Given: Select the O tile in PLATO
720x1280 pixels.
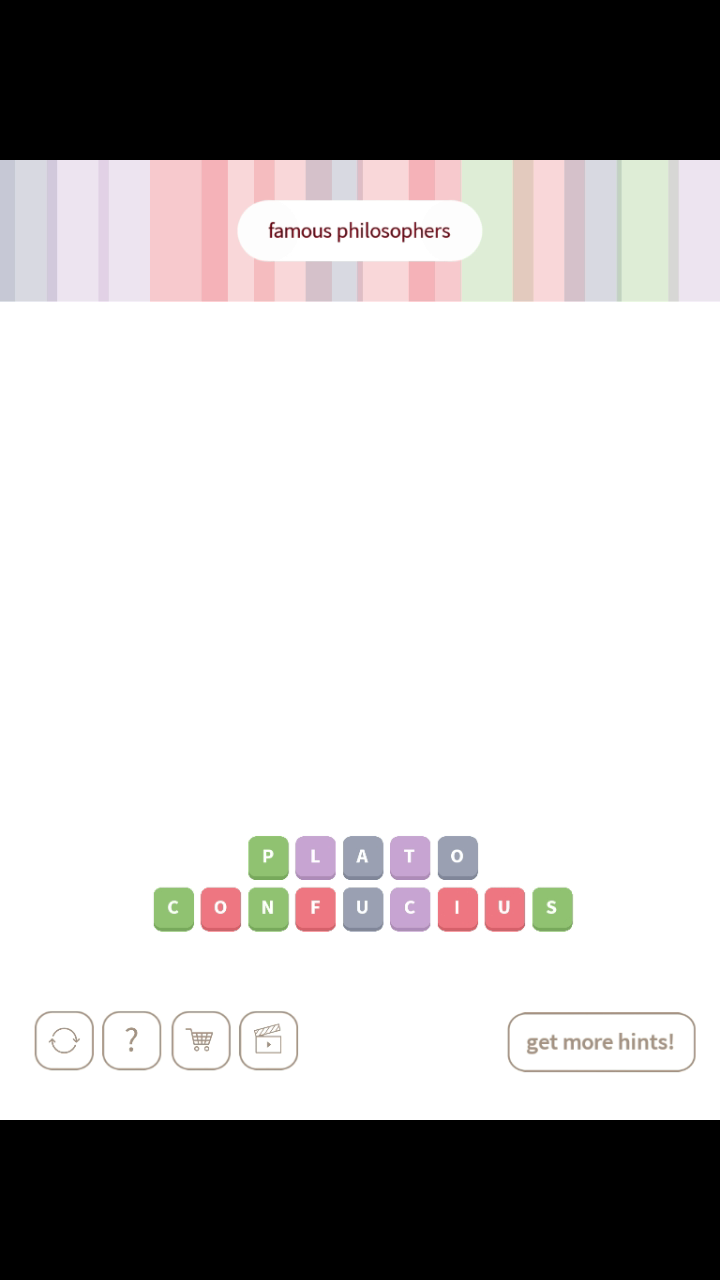Looking at the screenshot, I should click(x=457, y=856).
